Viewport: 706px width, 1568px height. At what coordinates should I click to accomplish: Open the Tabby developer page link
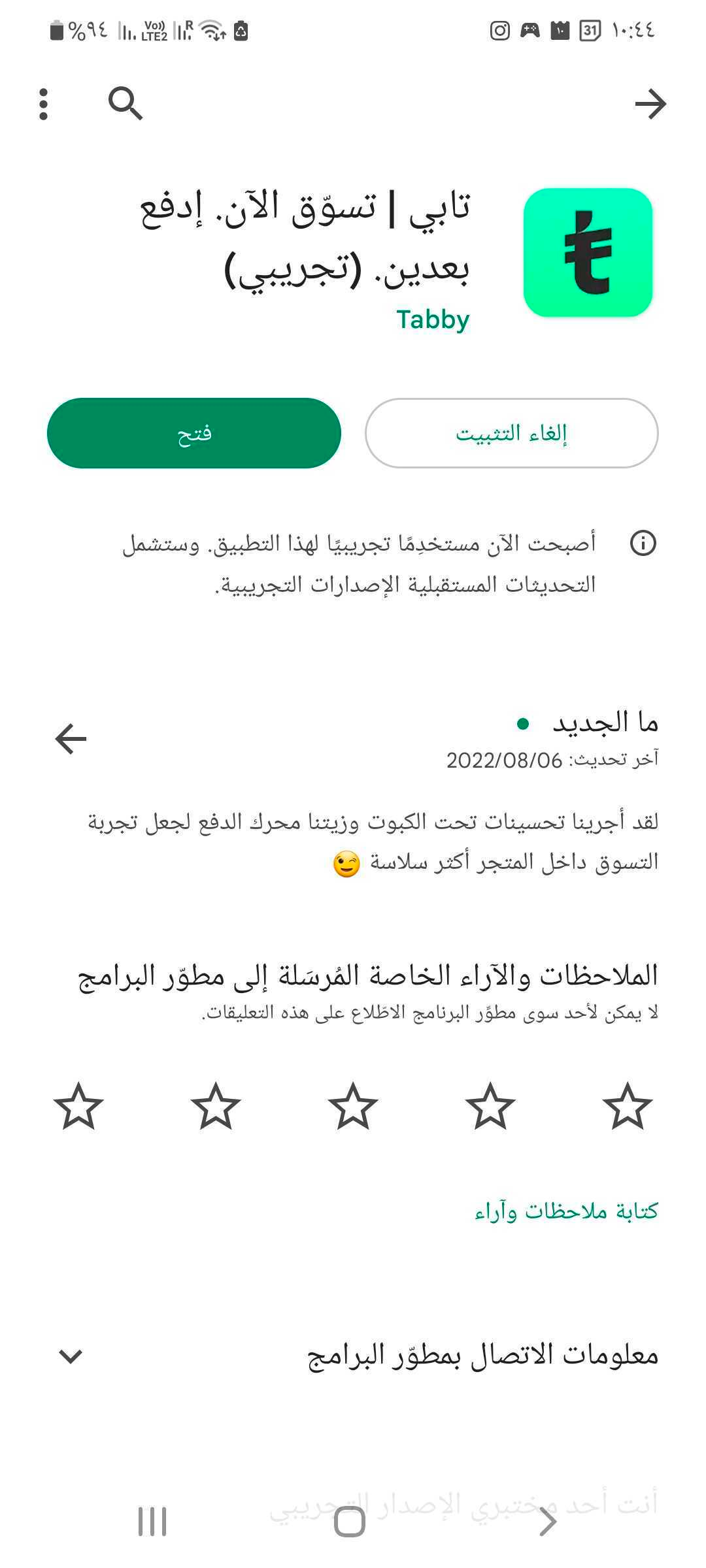tap(433, 319)
